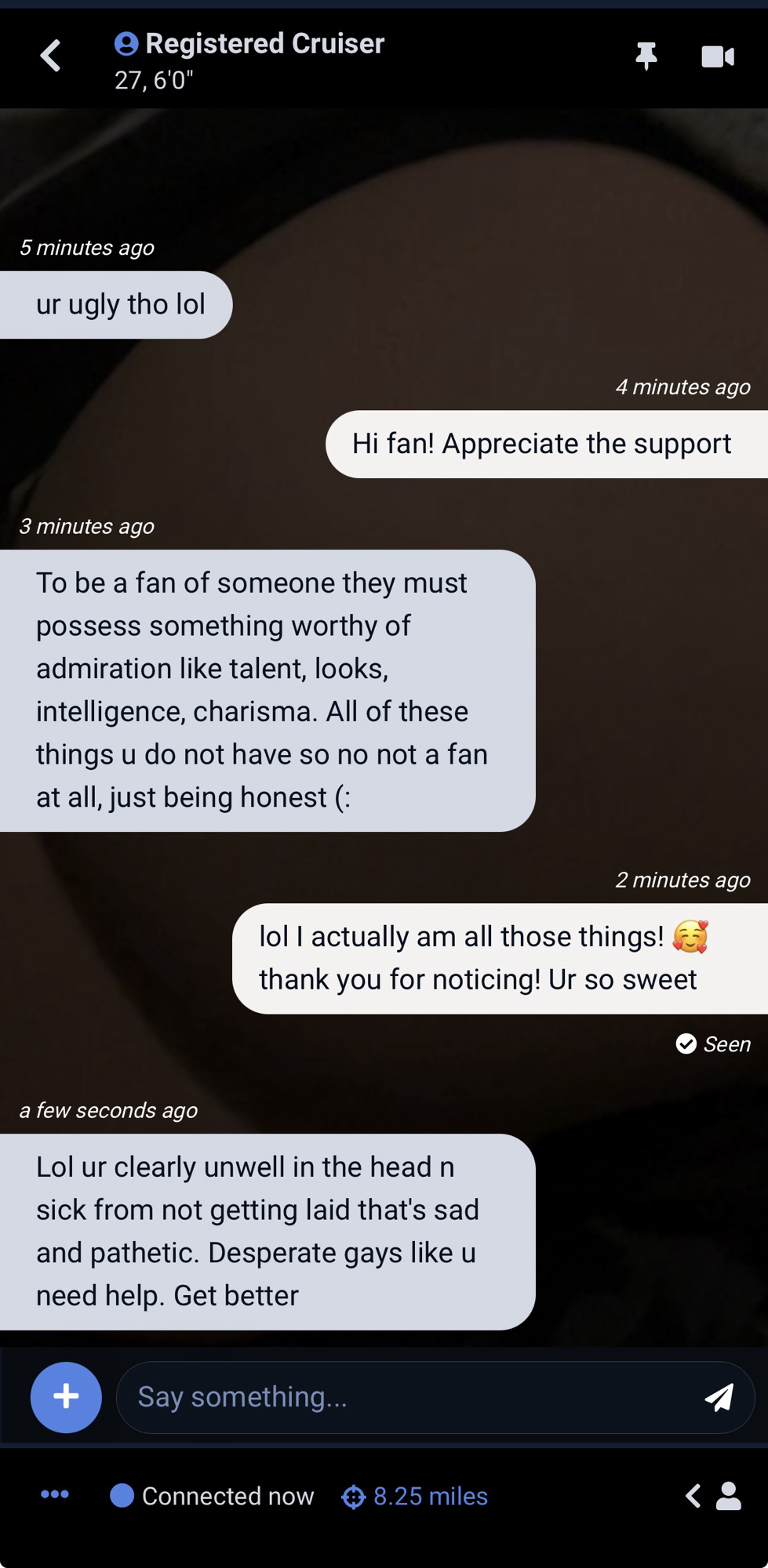768x1568 pixels.
Task: Go back using the top-left arrow
Action: (50, 56)
